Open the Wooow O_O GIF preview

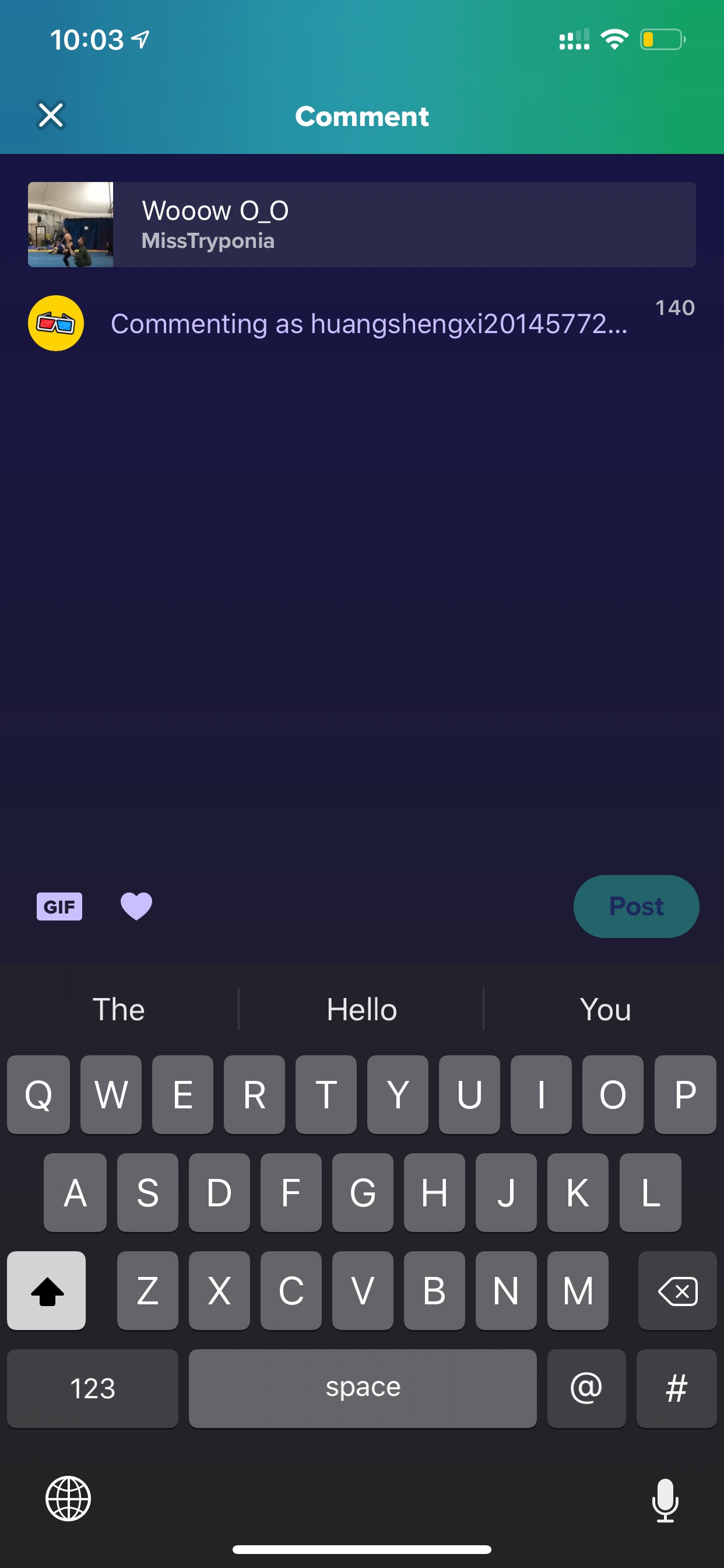362,225
